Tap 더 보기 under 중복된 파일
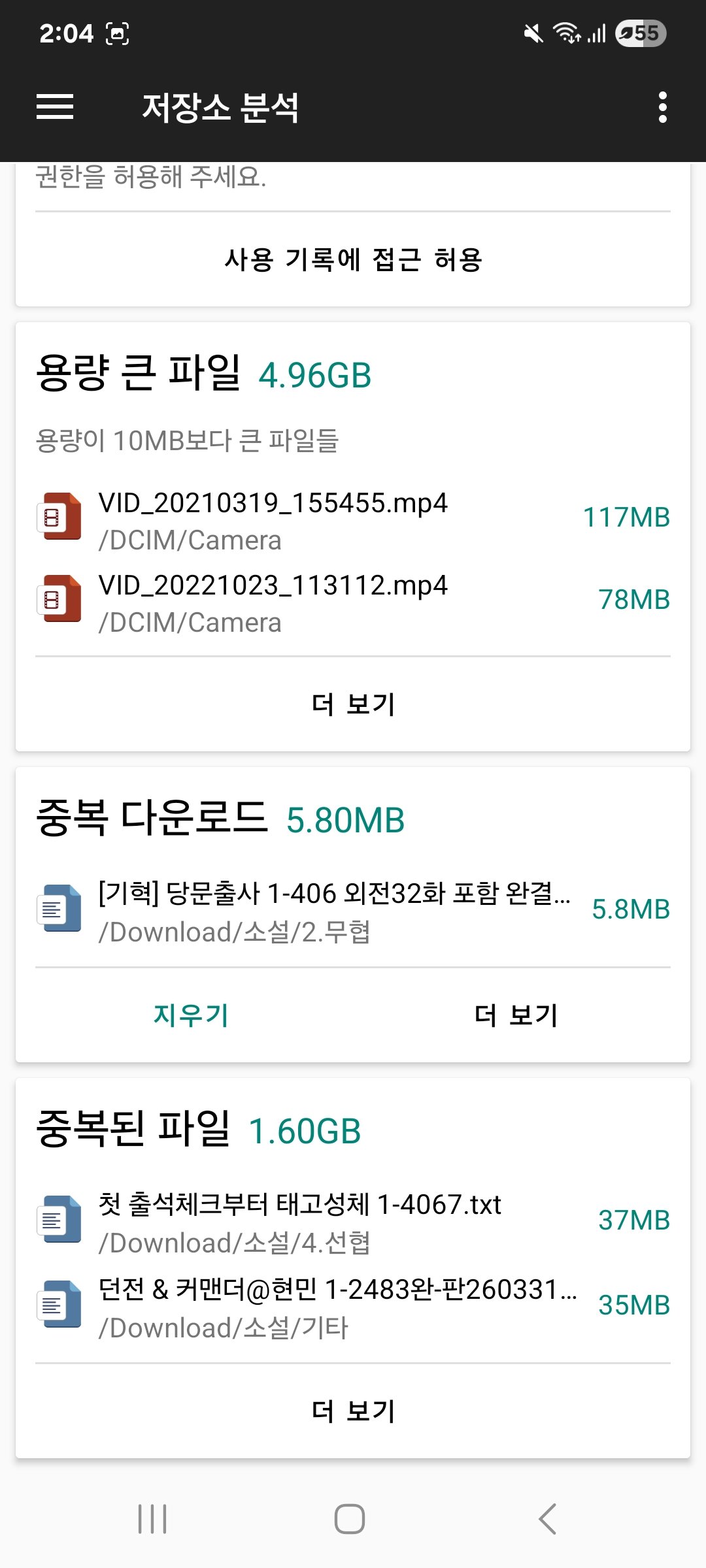Screen dimensions: 706x1568 click(353, 1411)
